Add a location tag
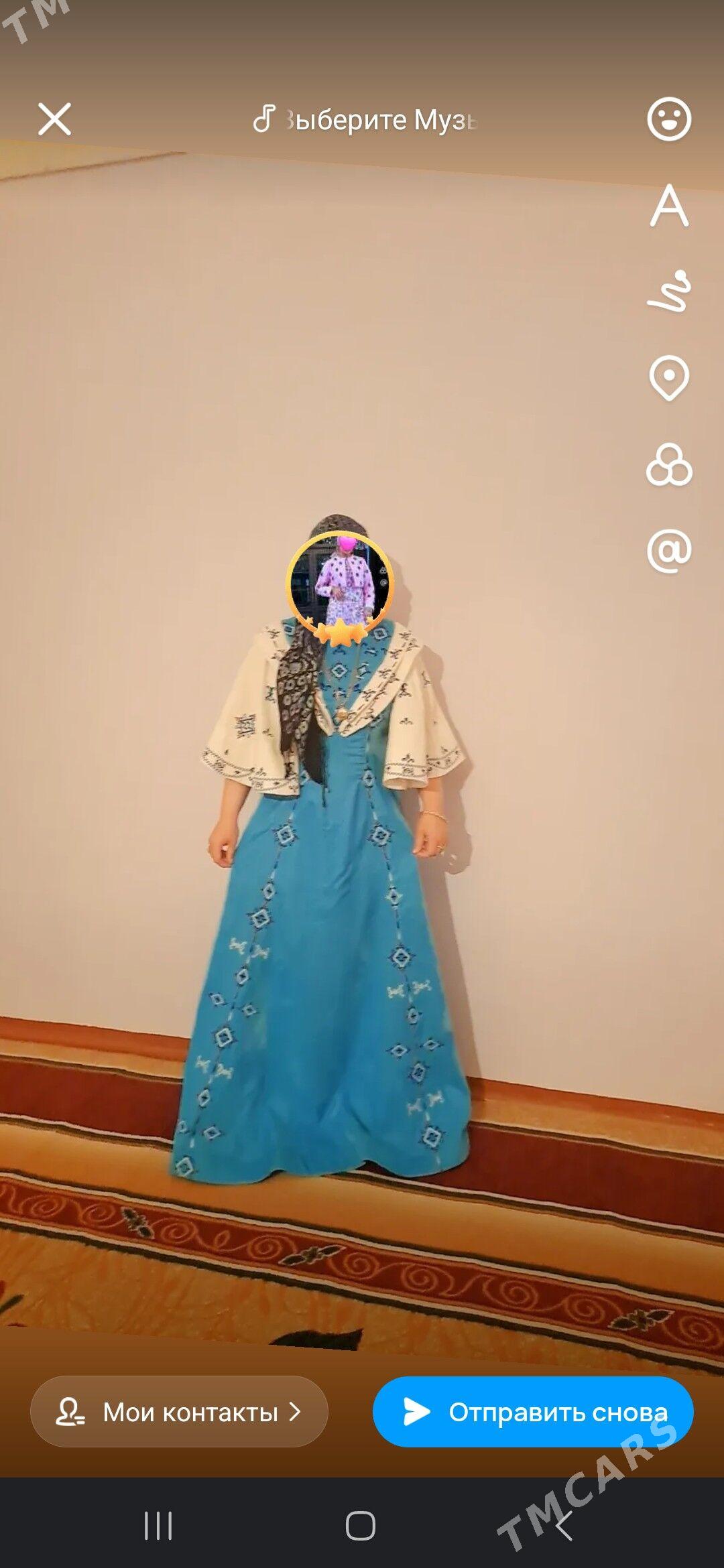Image resolution: width=724 pixels, height=1568 pixels. 669,378
